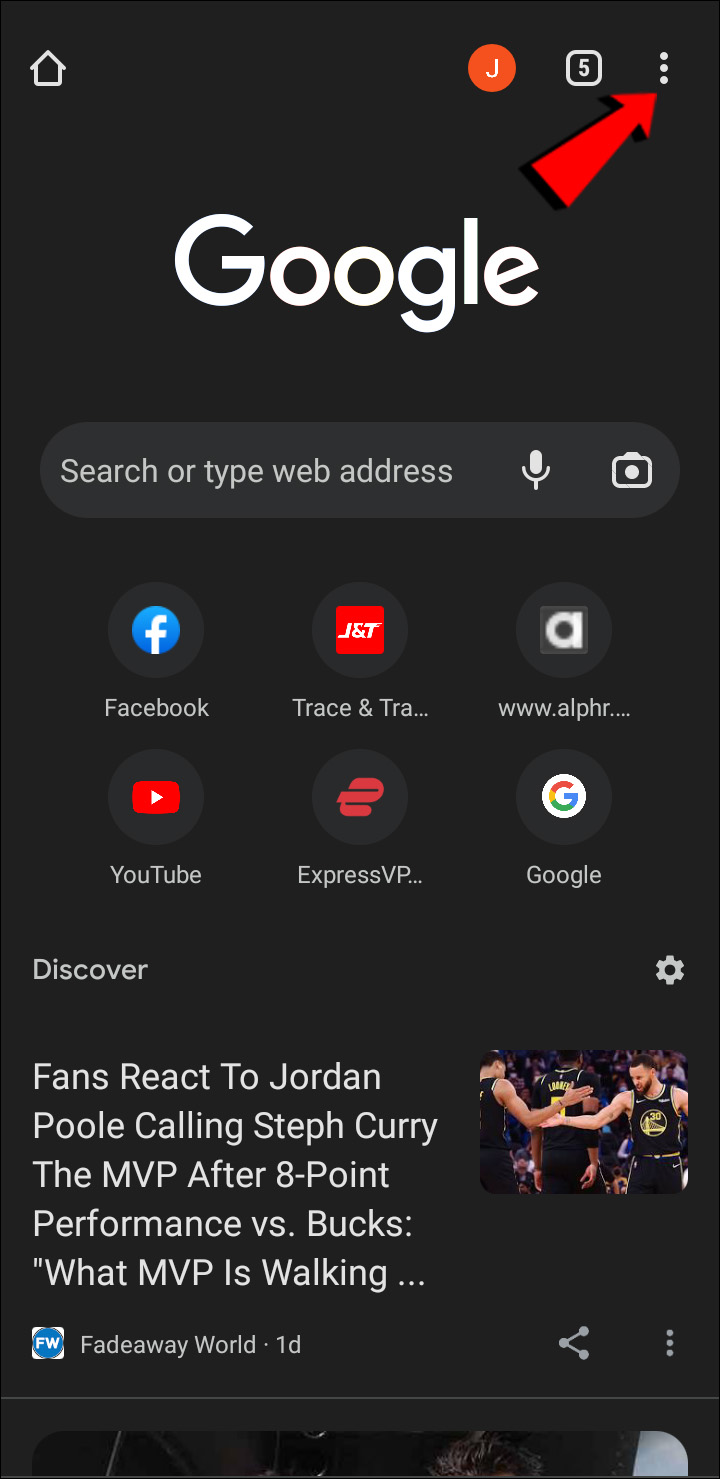Open the tab switcher showing 5 tabs
The width and height of the screenshot is (720, 1479).
[584, 69]
